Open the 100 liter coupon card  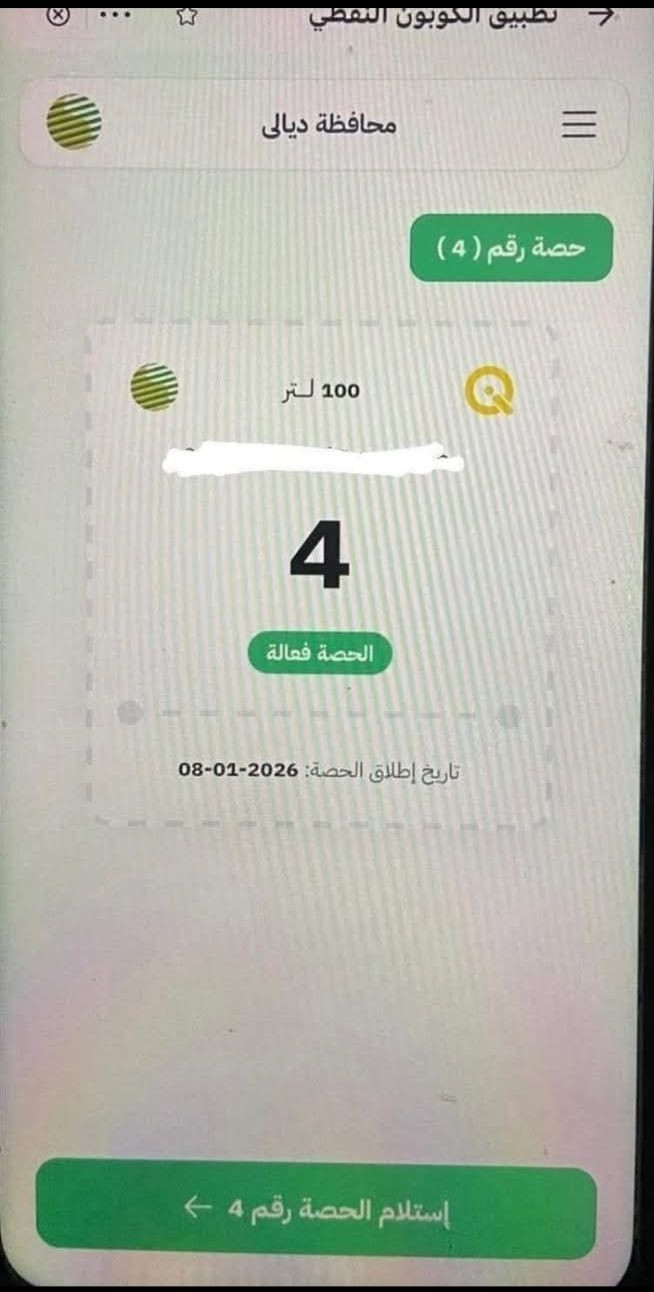pyautogui.click(x=320, y=560)
